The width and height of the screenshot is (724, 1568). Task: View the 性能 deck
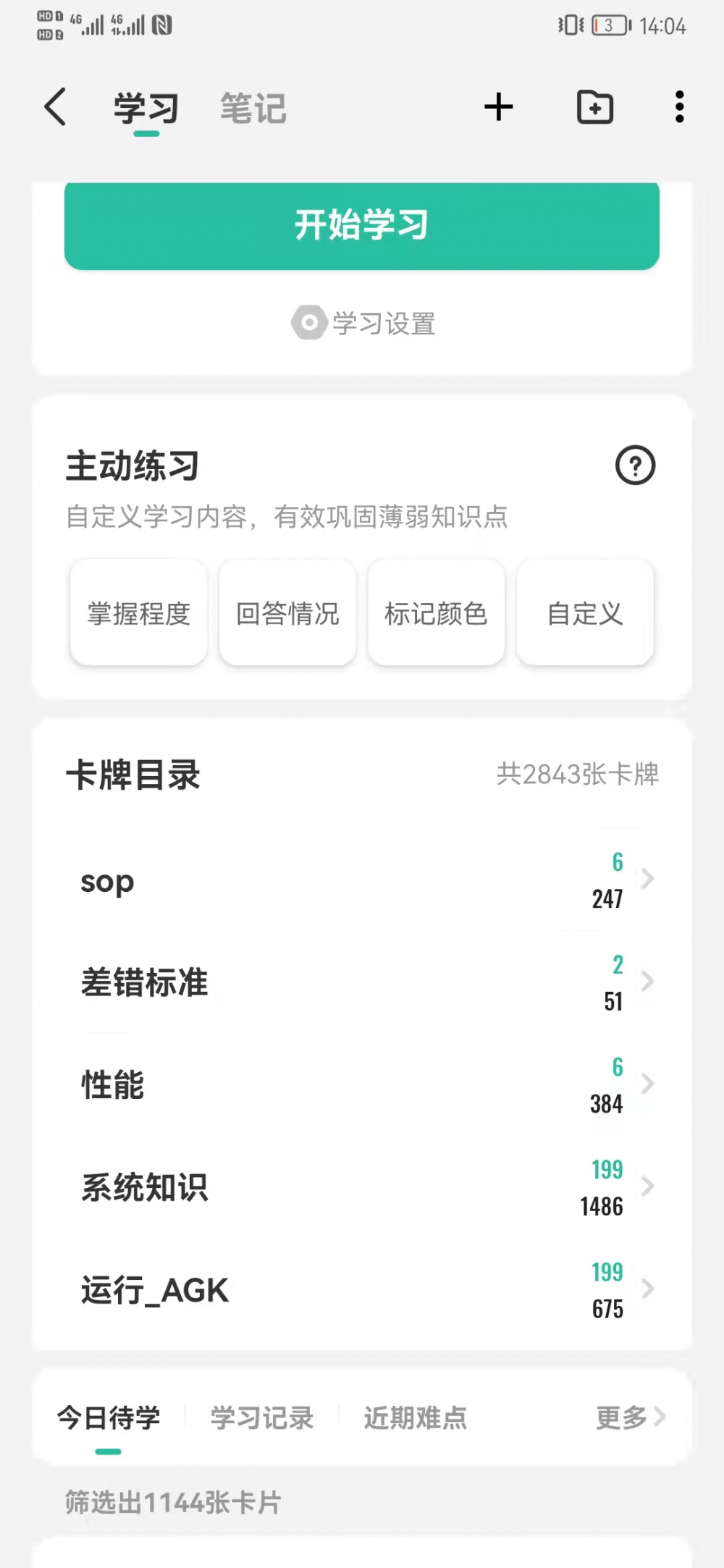(x=362, y=1085)
